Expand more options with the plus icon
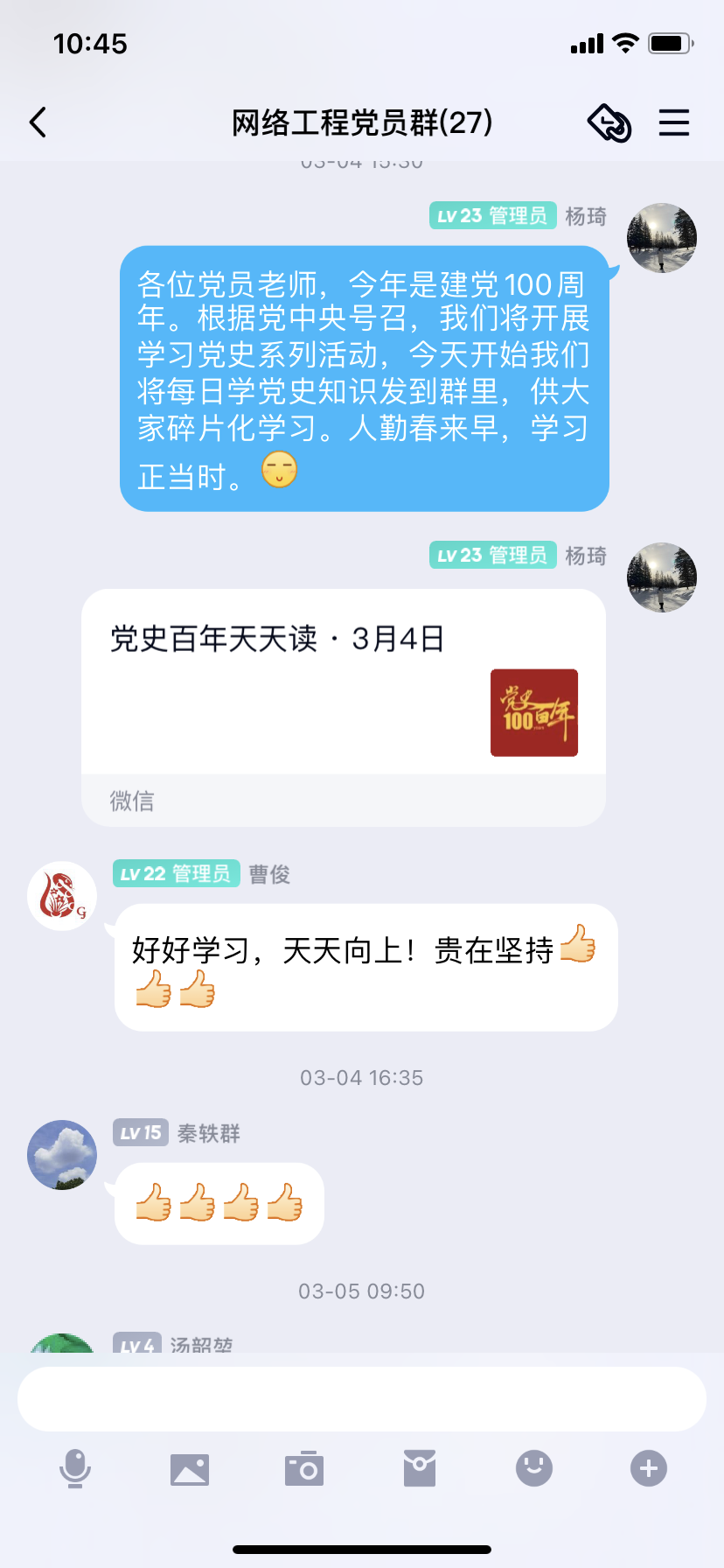724x1568 pixels. point(649,1468)
